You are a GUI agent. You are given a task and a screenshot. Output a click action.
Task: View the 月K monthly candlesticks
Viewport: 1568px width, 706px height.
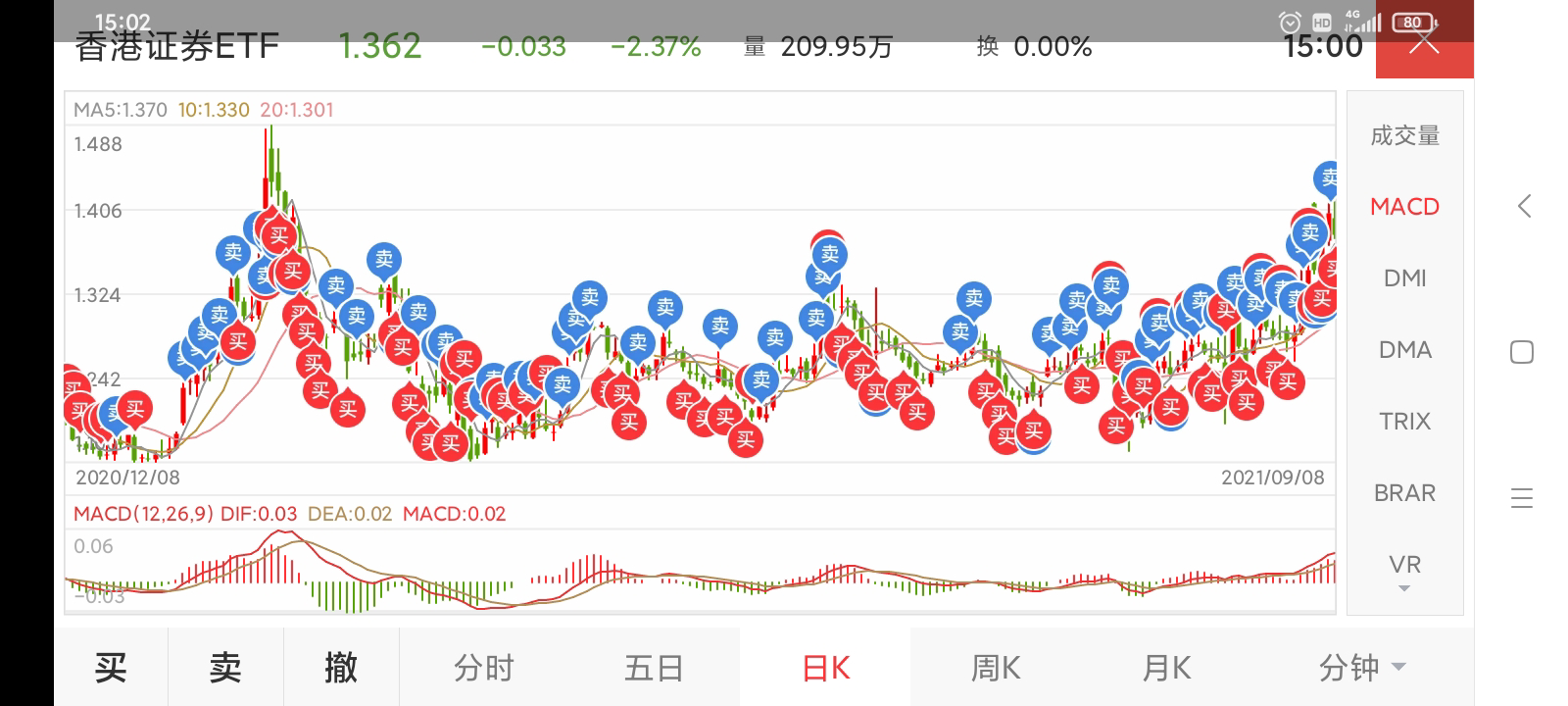(x=1166, y=668)
